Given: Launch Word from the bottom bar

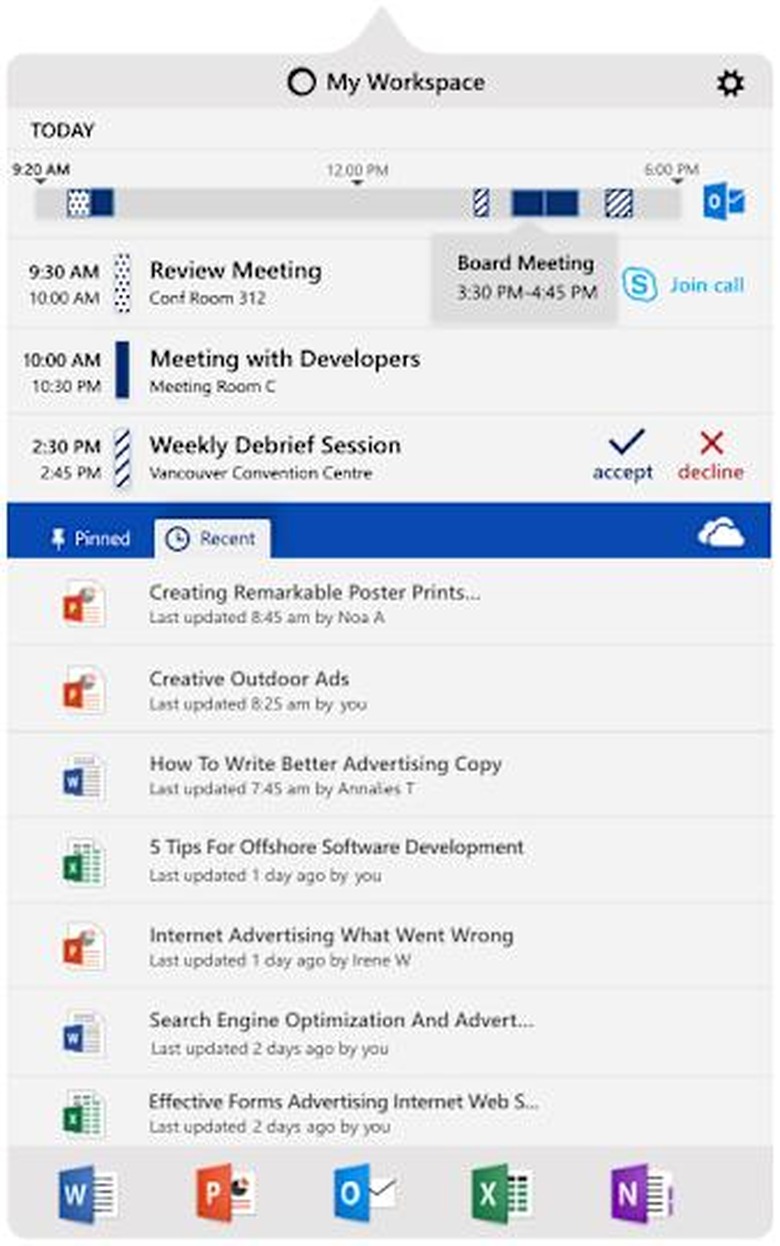Looking at the screenshot, I should tap(88, 1194).
